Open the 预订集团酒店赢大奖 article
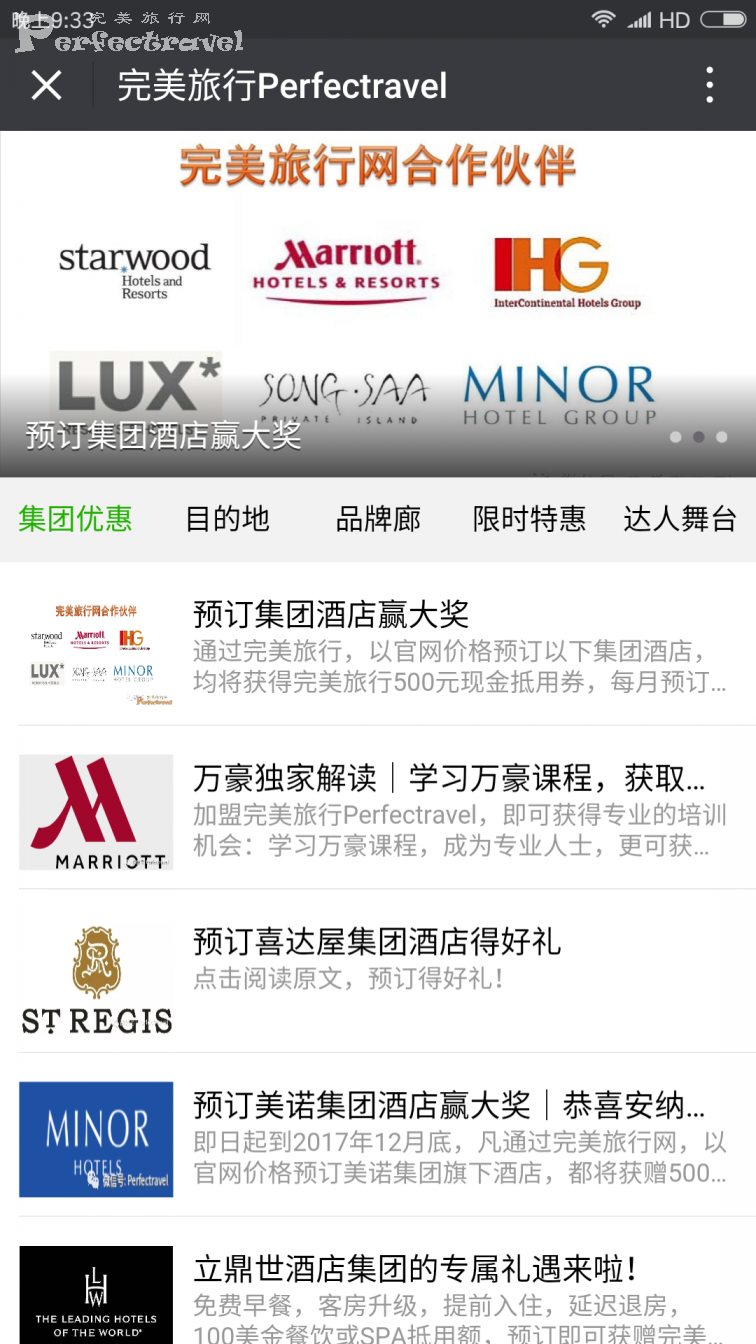The image size is (756, 1344). pyautogui.click(x=378, y=645)
